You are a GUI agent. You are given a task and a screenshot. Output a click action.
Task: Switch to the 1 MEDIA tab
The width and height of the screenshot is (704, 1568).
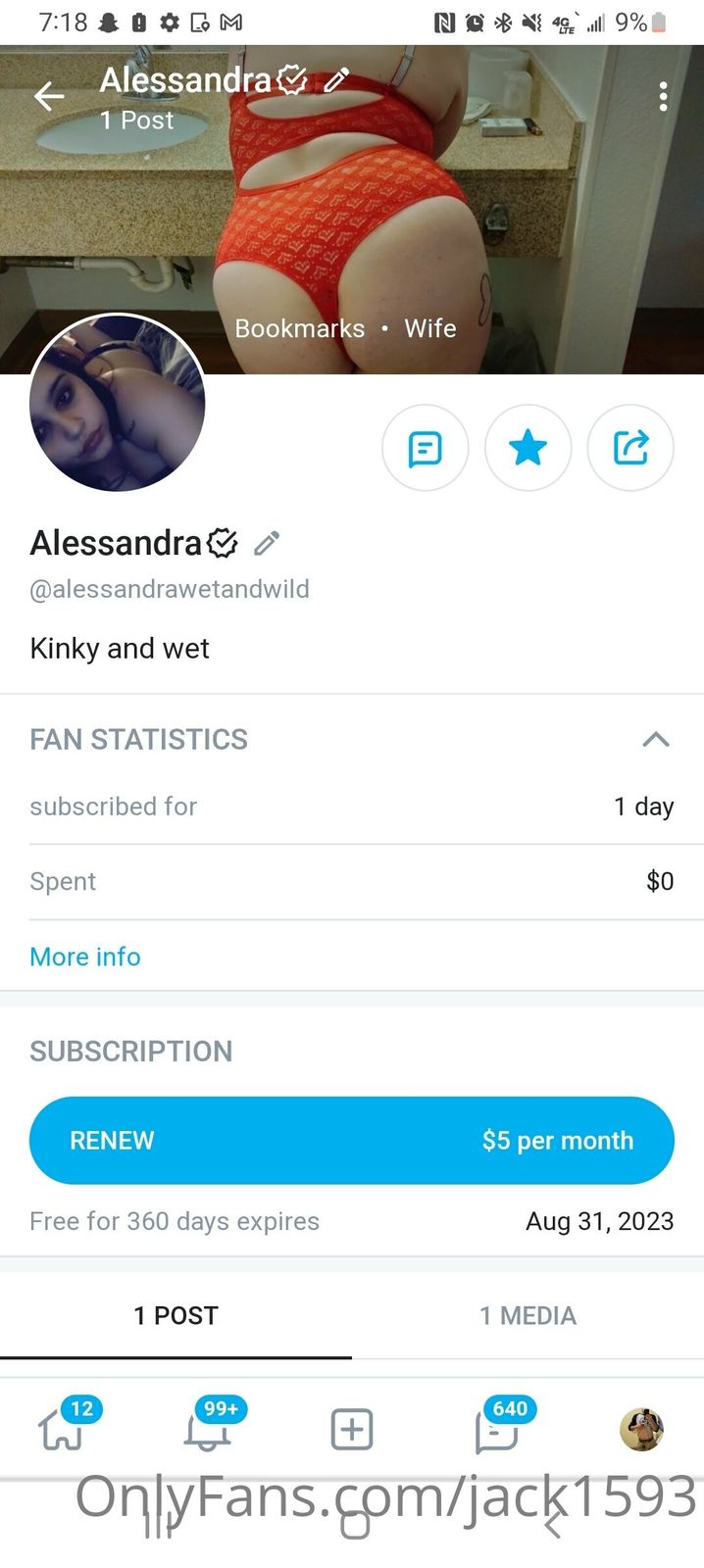[x=528, y=1315]
